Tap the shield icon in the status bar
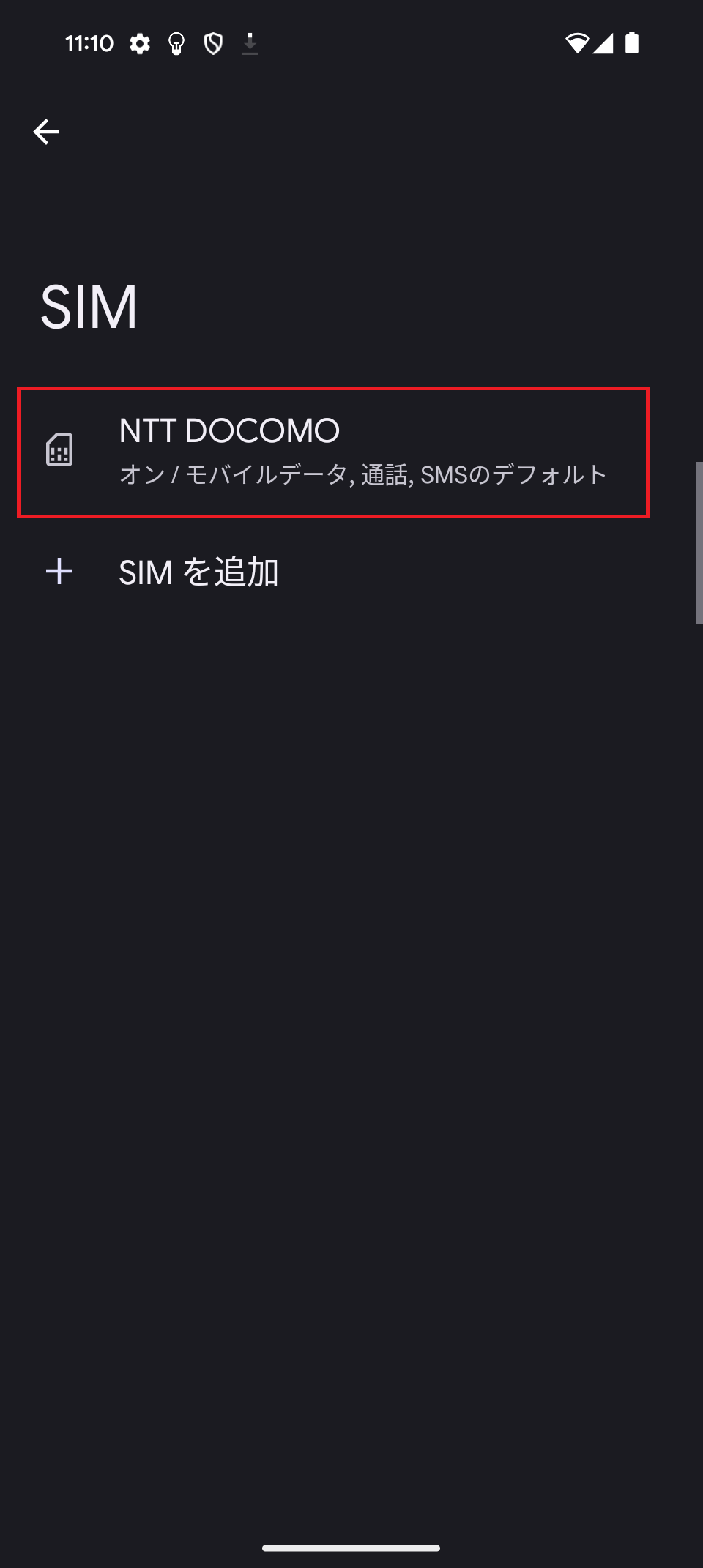The image size is (703, 1568). 213,43
